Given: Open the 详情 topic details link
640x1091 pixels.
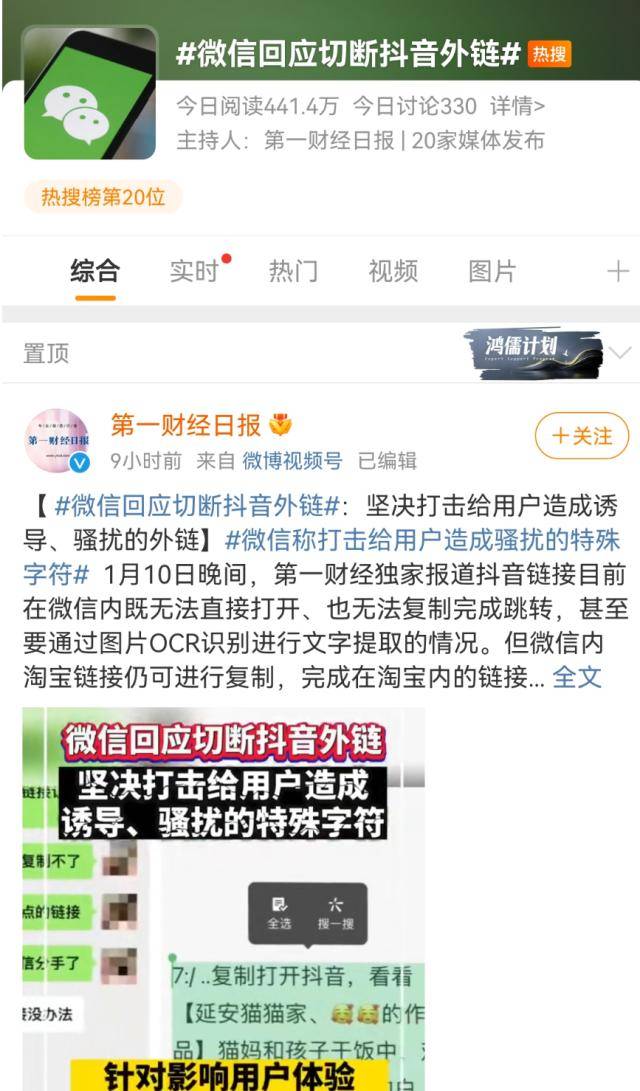Looking at the screenshot, I should [x=517, y=106].
